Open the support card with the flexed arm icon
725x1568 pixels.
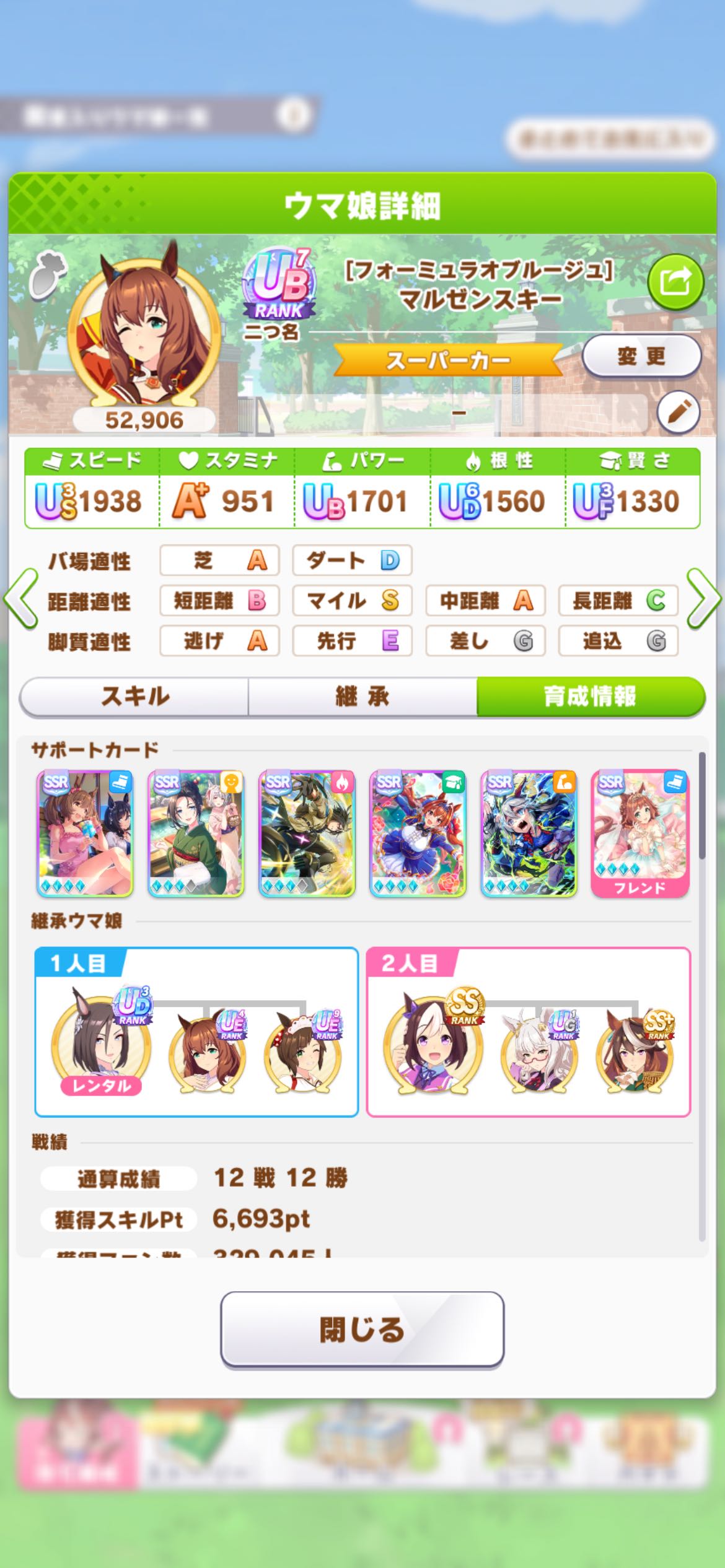[529, 834]
